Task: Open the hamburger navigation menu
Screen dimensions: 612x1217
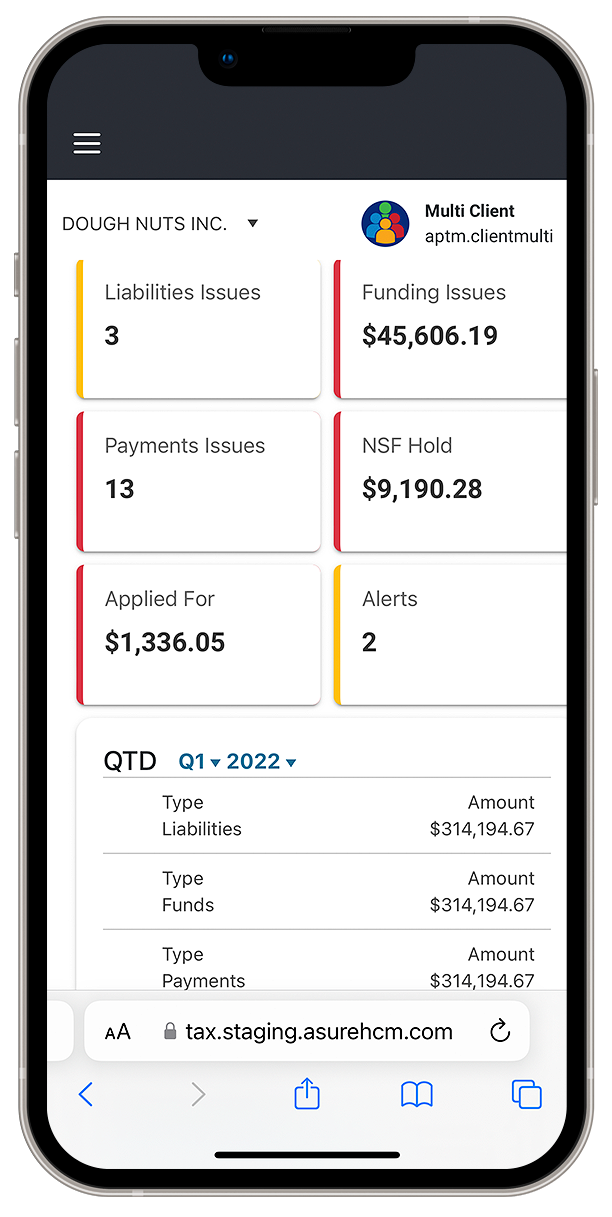Action: coord(87,144)
